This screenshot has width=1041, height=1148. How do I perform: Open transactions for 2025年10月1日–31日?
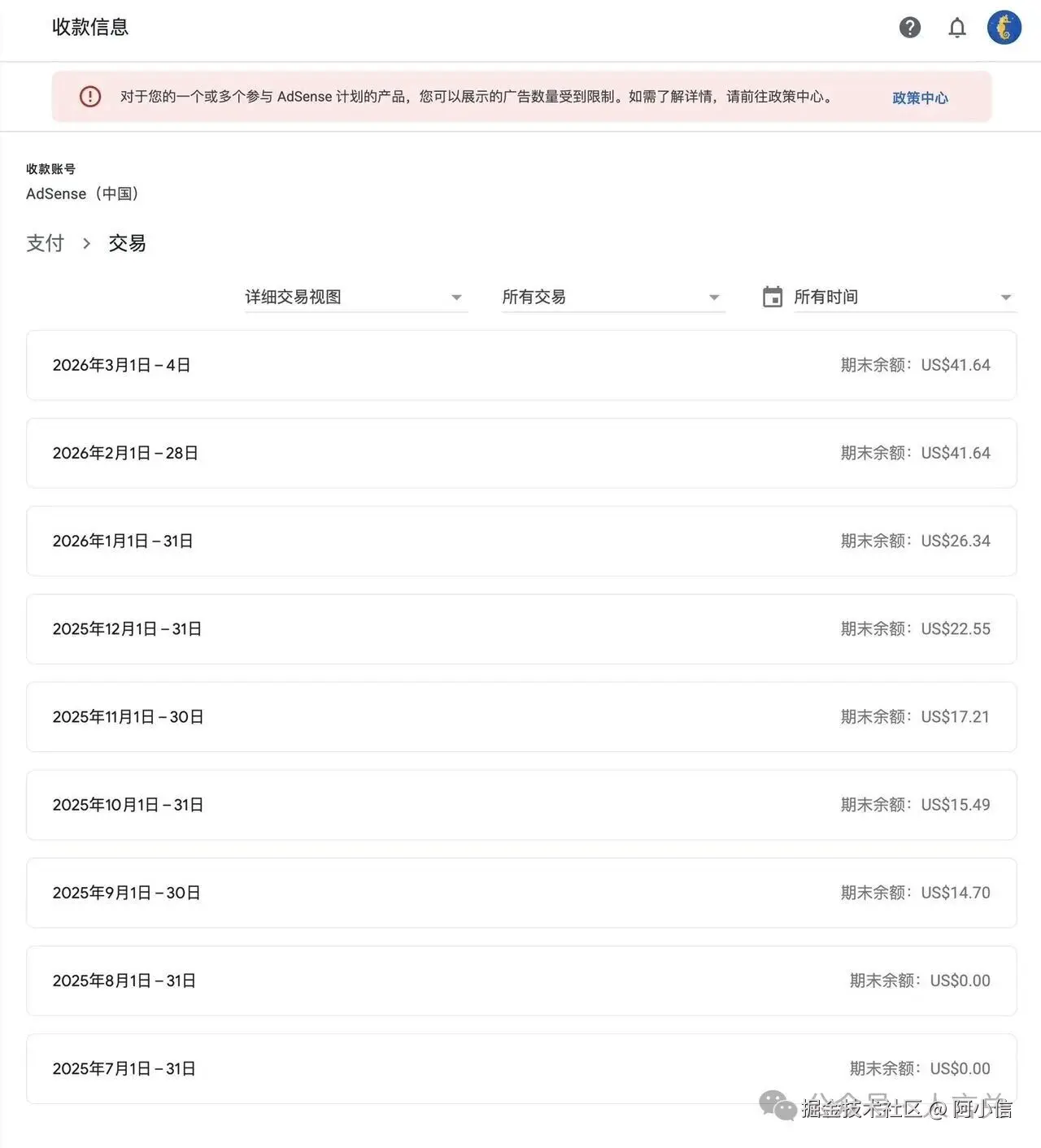(x=520, y=804)
